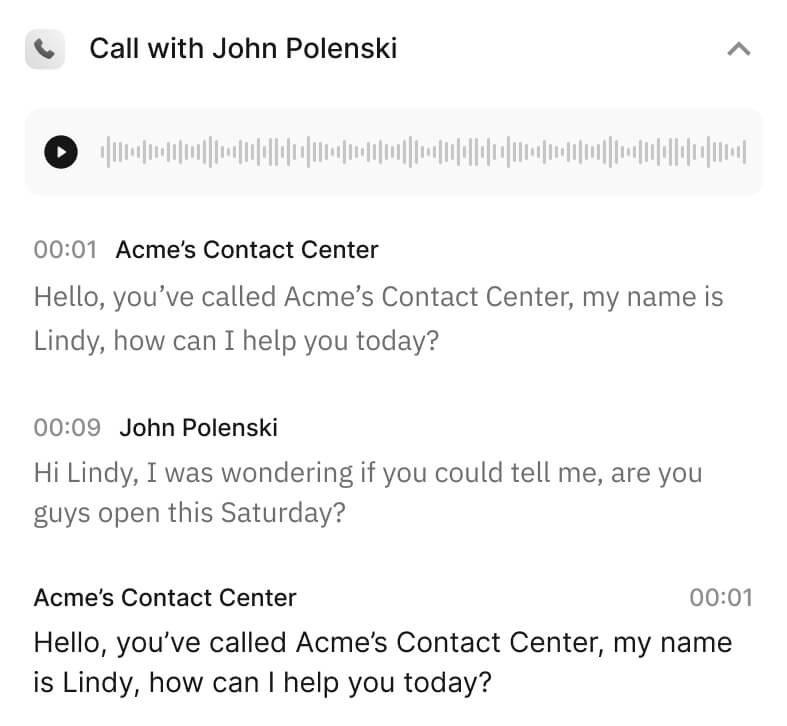Screen dimensions: 787x726
Task: Seek within the audio waveform
Action: pos(423,152)
